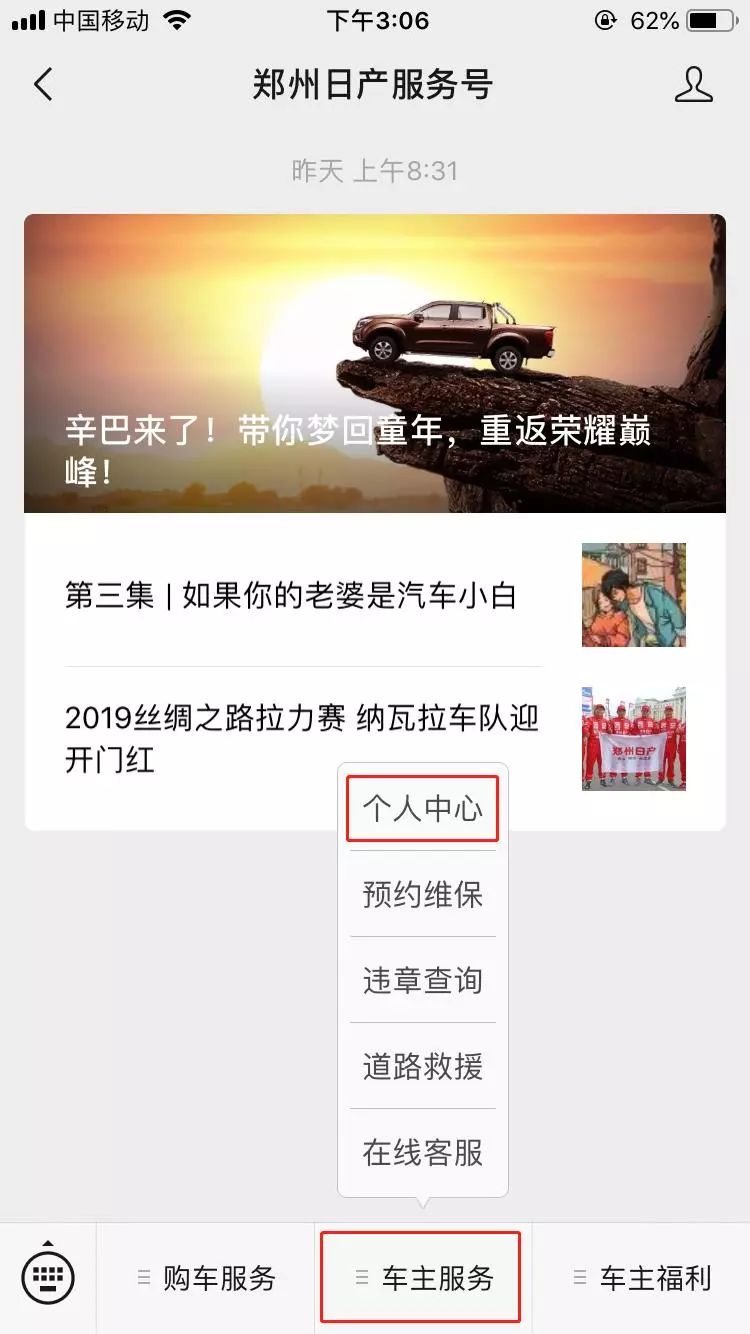Select the 道路救援 option
The image size is (750, 1334).
423,1066
